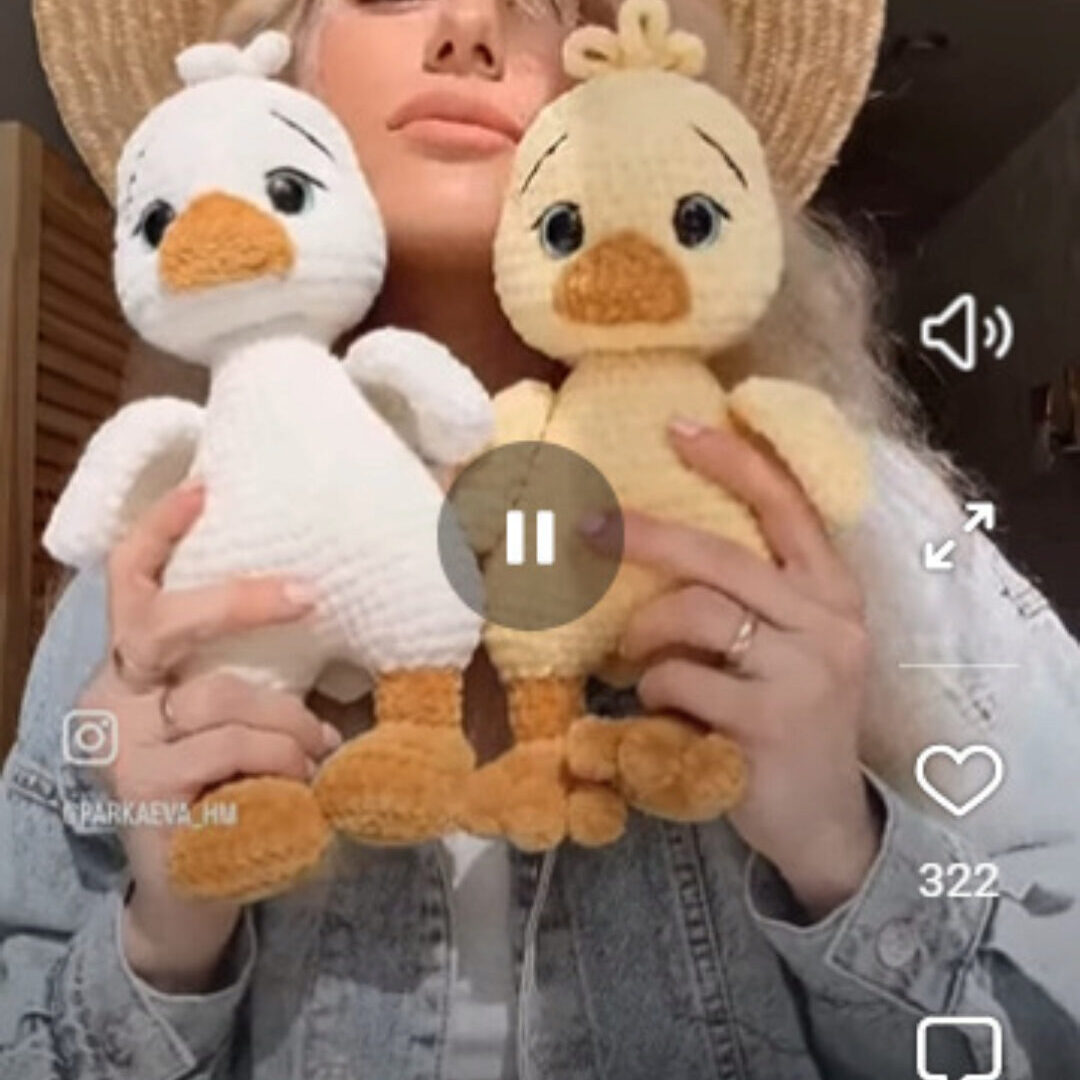Expand video to fullscreen
This screenshot has height=1080, width=1080.
pos(959,536)
